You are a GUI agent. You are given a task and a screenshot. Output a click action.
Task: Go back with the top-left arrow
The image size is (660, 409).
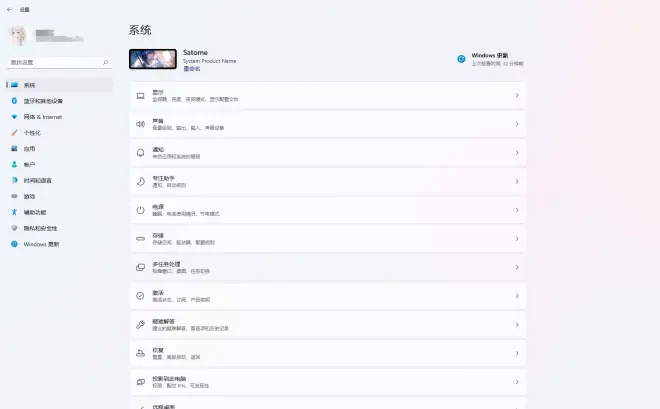[9, 9]
